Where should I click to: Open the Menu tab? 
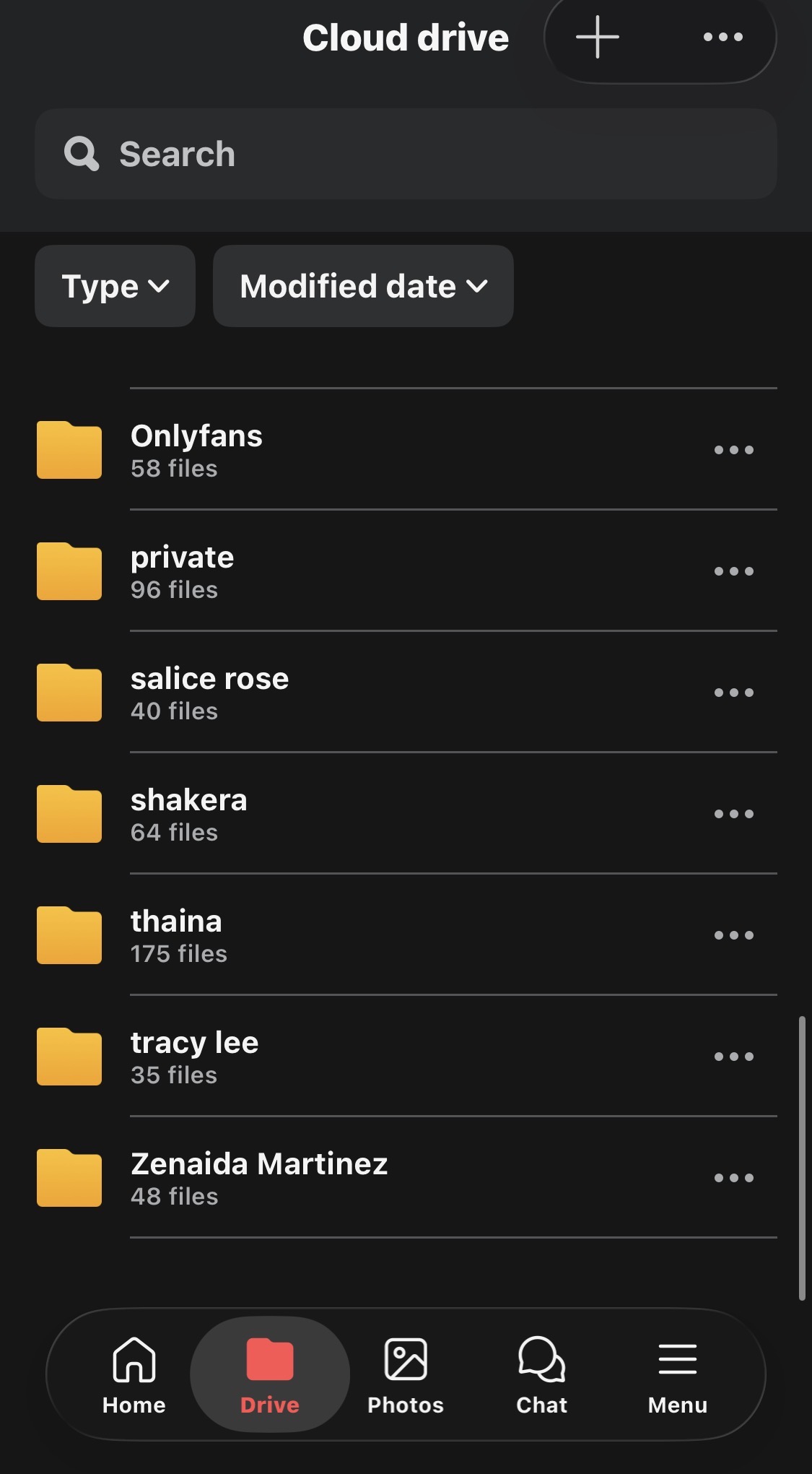677,1374
